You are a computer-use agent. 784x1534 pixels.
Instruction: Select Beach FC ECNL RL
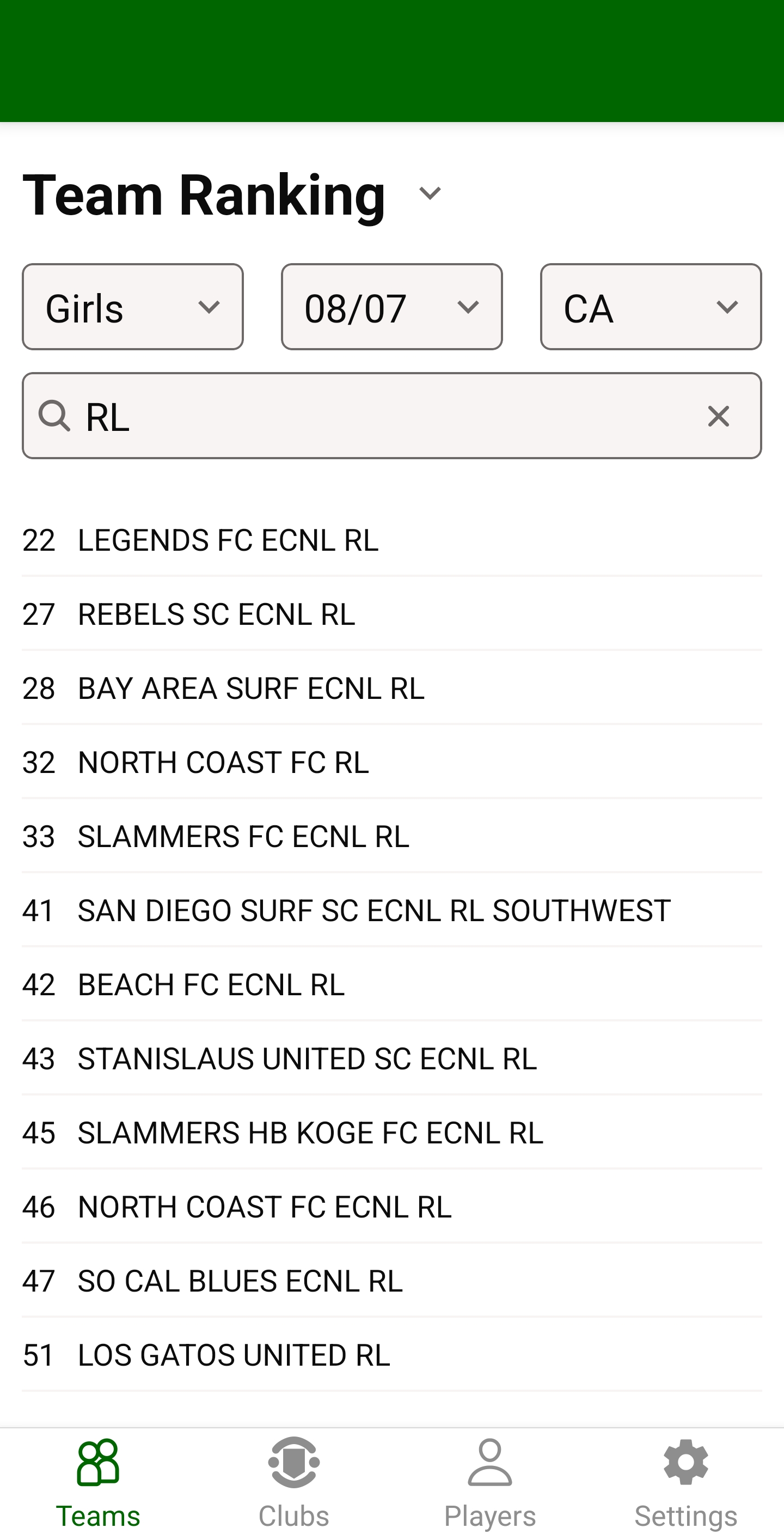pos(391,984)
